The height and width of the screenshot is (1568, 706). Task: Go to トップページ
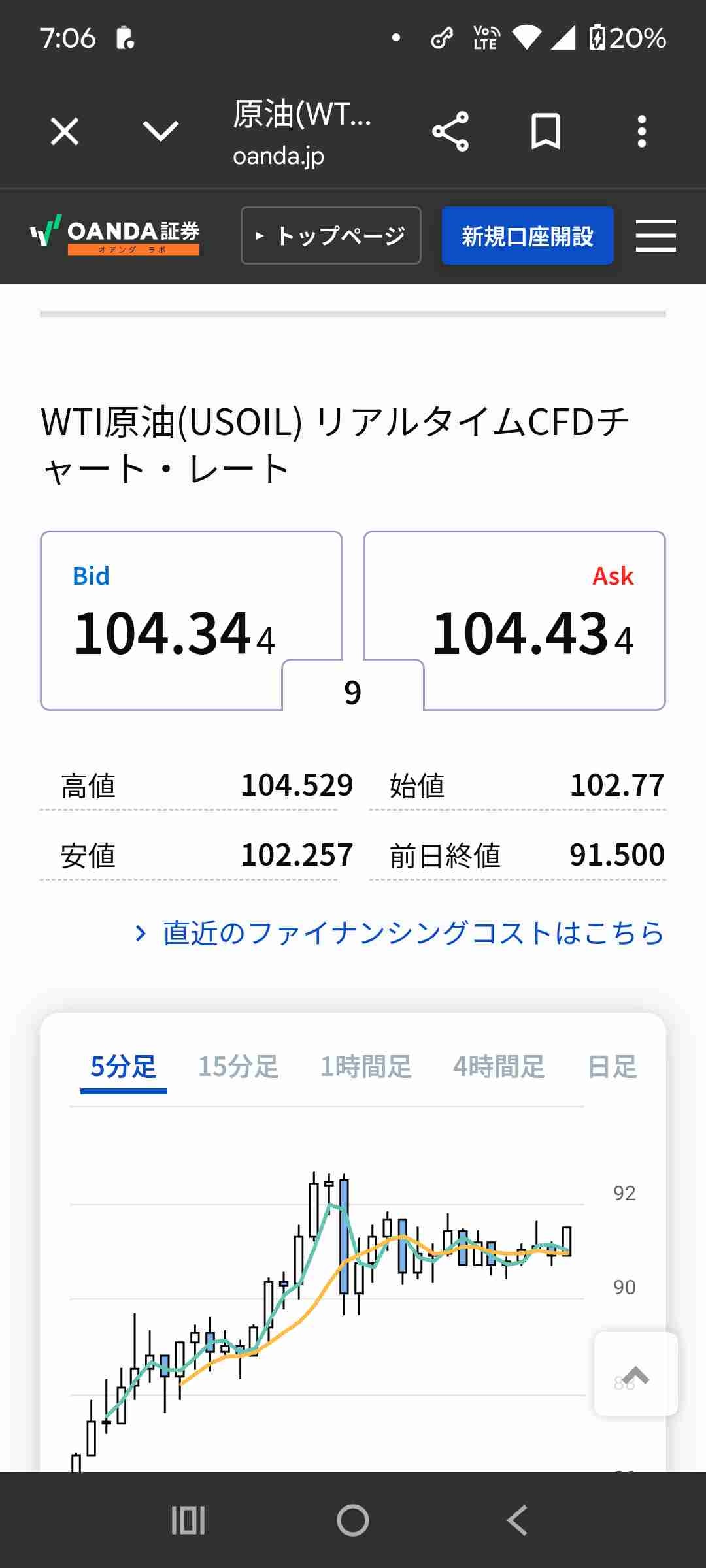tap(331, 235)
